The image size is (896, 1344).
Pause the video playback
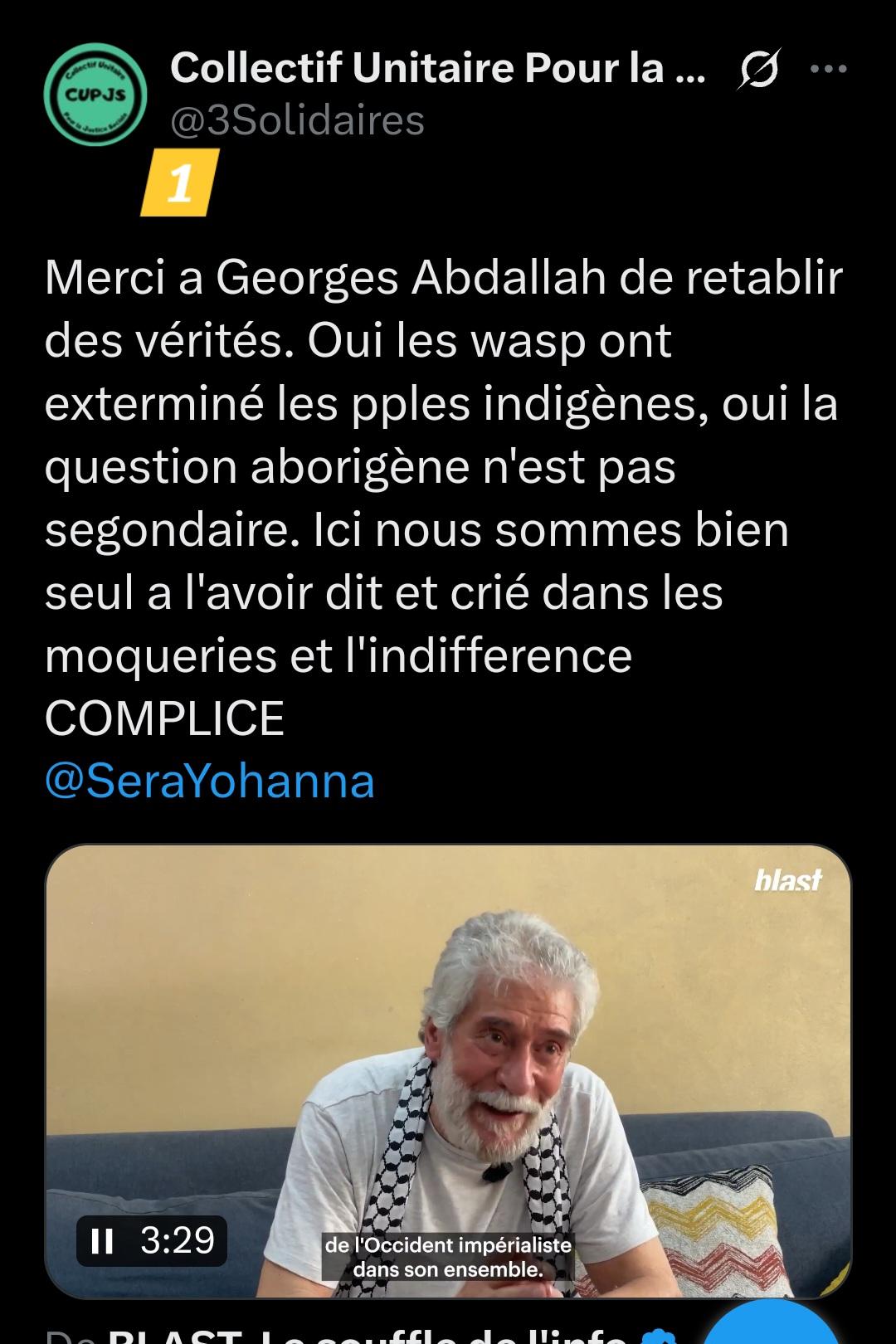102,1241
